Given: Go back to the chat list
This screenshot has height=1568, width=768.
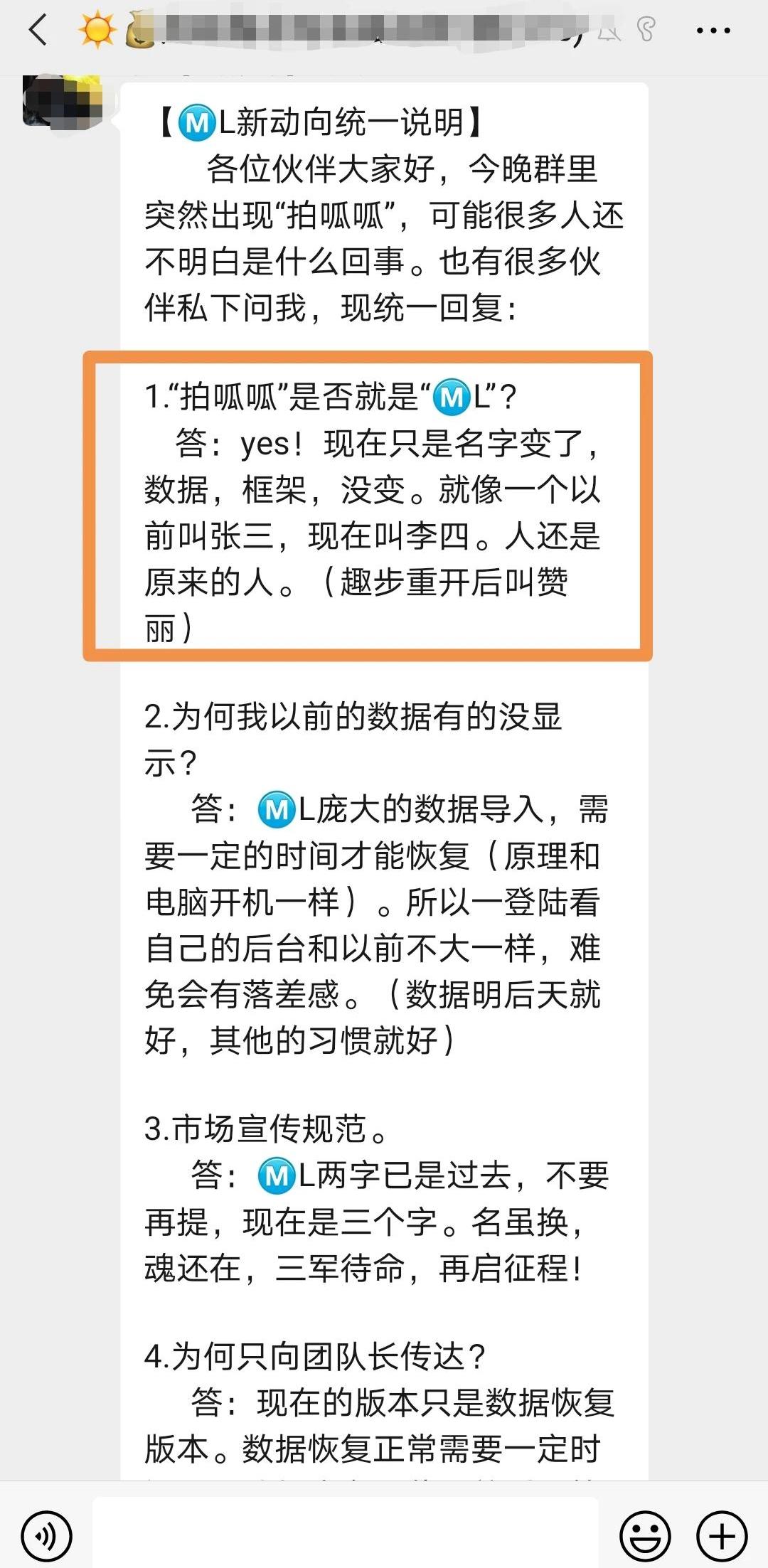Looking at the screenshot, I should click(38, 31).
